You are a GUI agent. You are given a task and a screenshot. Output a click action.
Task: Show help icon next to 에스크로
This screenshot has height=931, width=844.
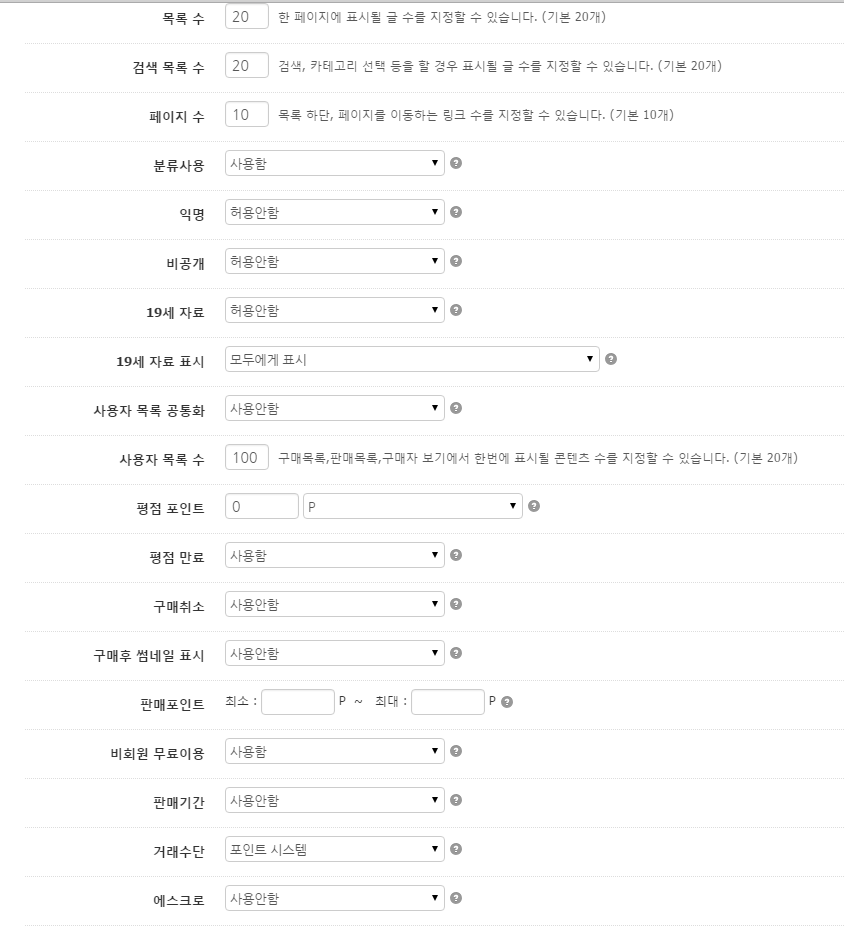456,898
